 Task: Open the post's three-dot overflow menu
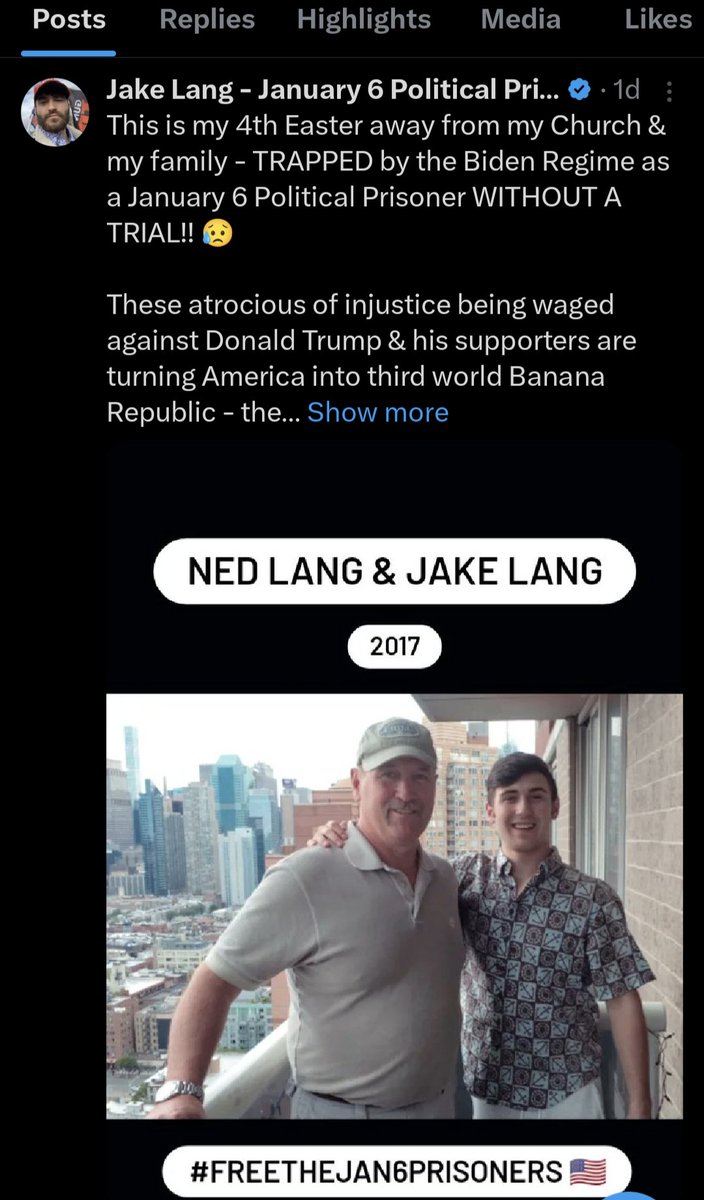669,91
